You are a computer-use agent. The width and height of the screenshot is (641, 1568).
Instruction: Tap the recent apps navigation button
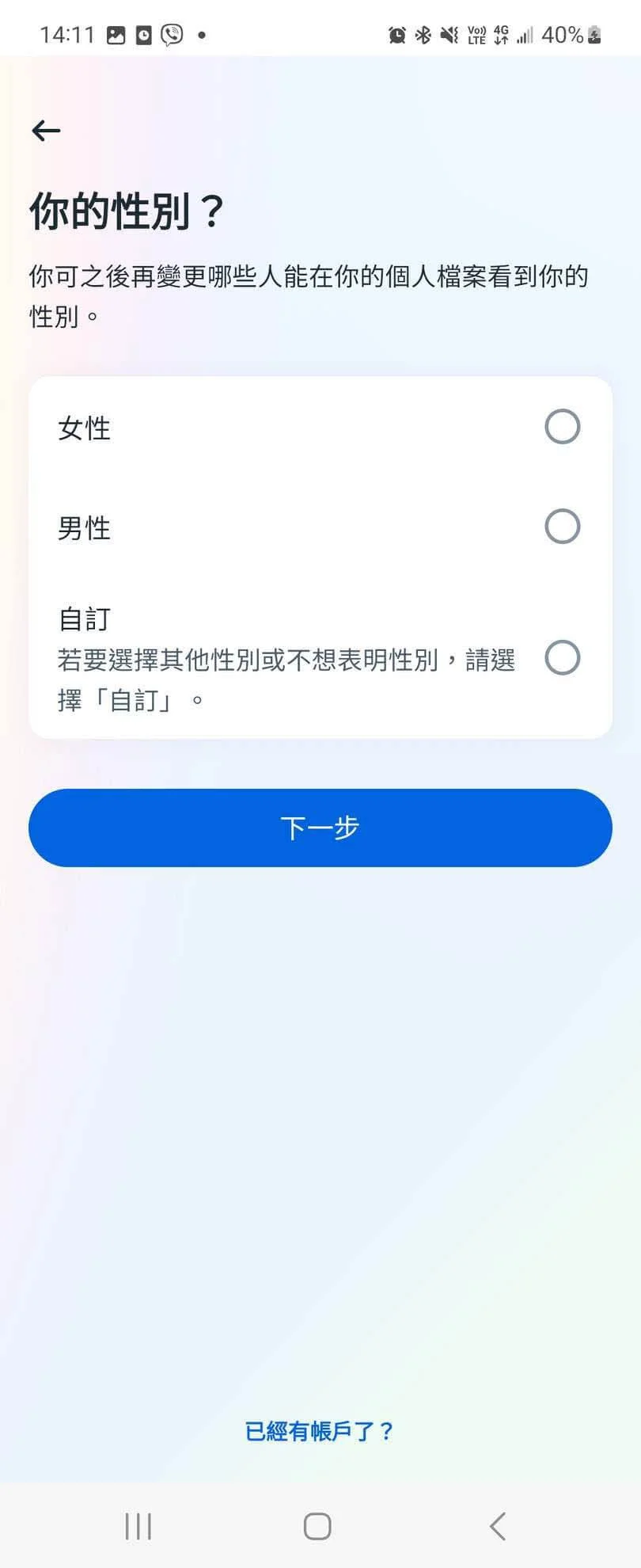(138, 1526)
